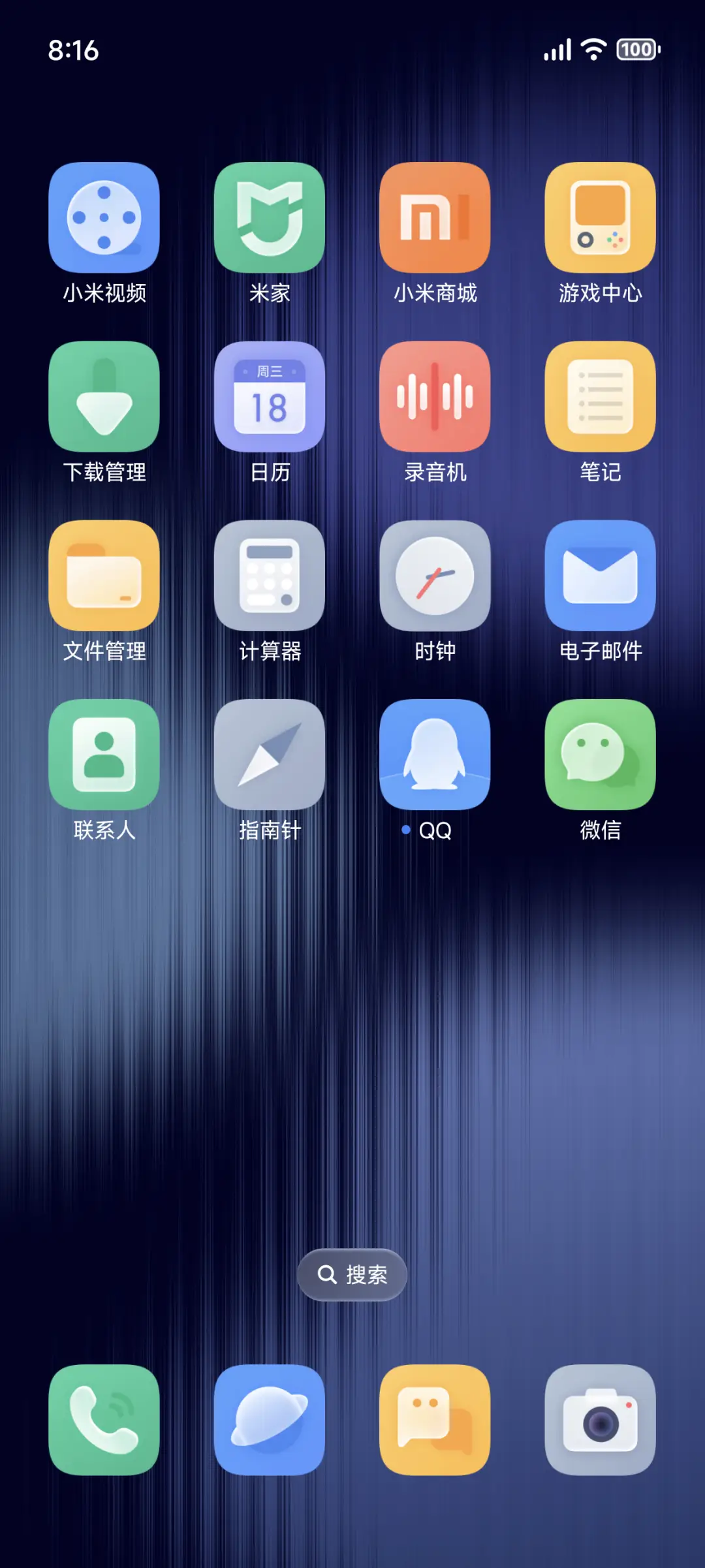Open the 联系人 contacts app

click(x=104, y=754)
